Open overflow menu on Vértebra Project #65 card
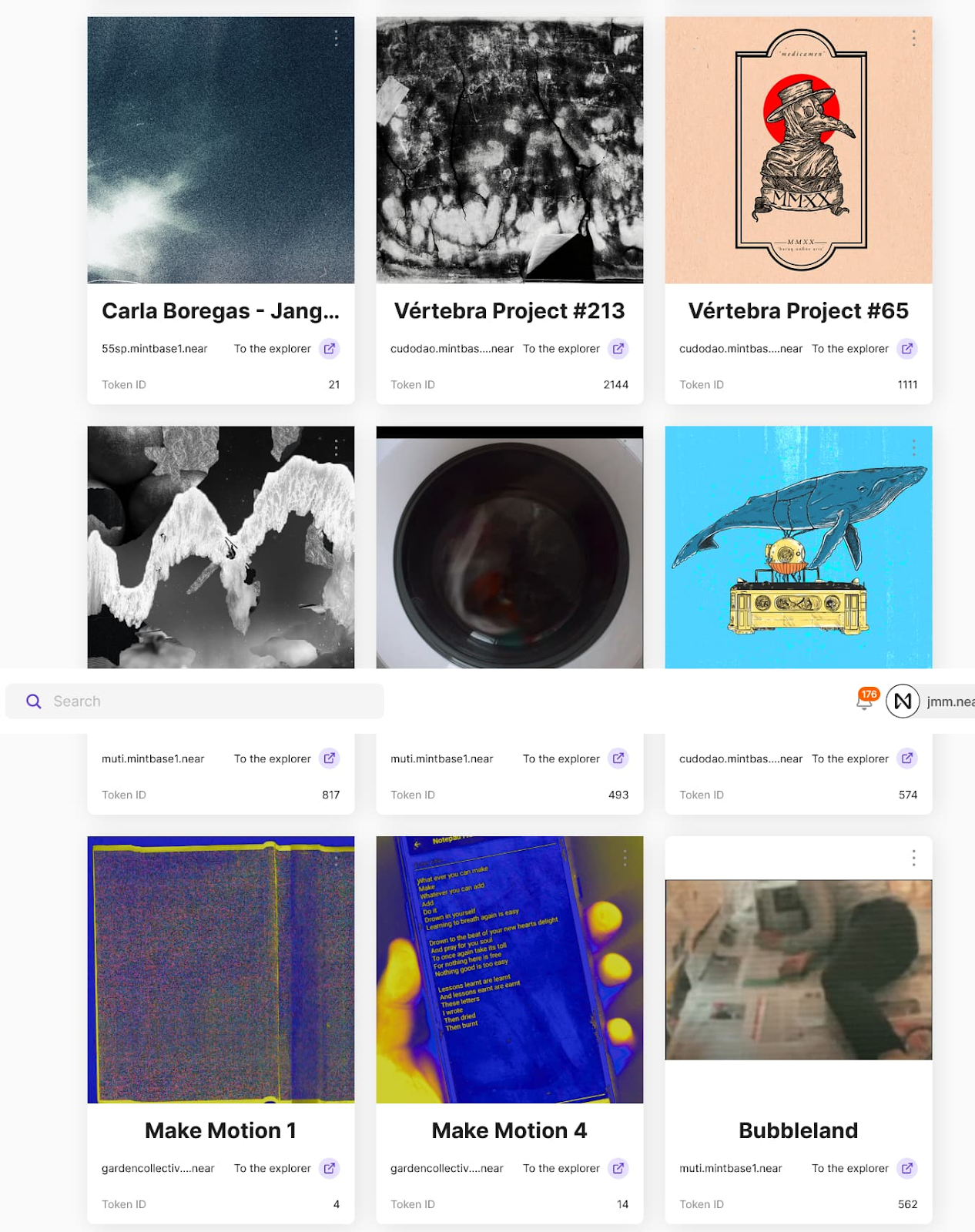975x1232 pixels. (914, 38)
